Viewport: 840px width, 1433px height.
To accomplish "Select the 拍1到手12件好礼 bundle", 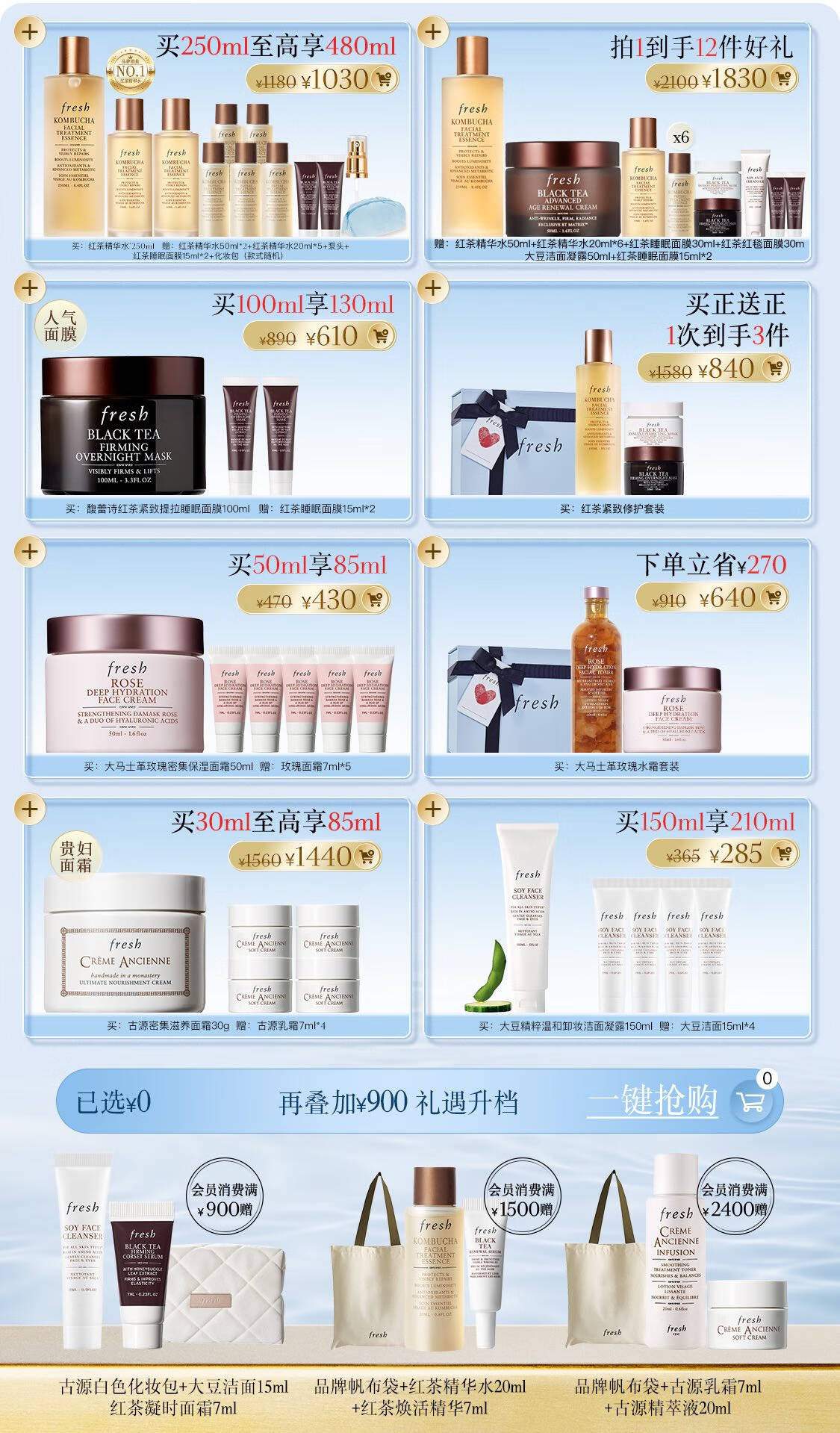I will click(432, 32).
